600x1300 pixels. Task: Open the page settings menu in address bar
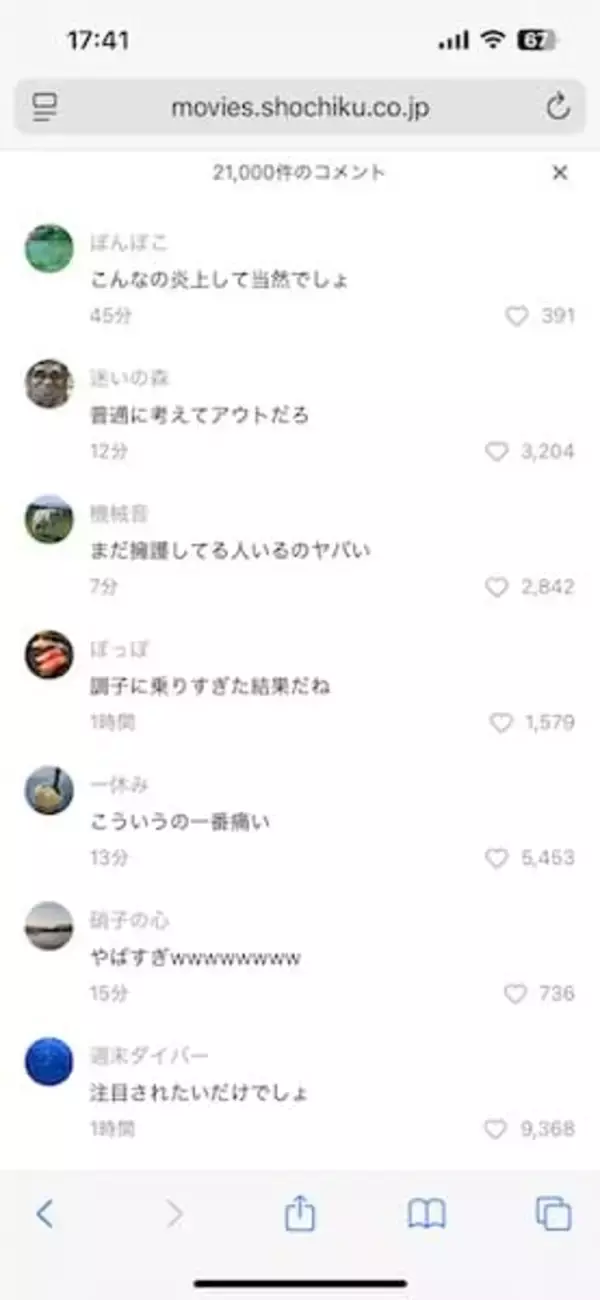[44, 107]
